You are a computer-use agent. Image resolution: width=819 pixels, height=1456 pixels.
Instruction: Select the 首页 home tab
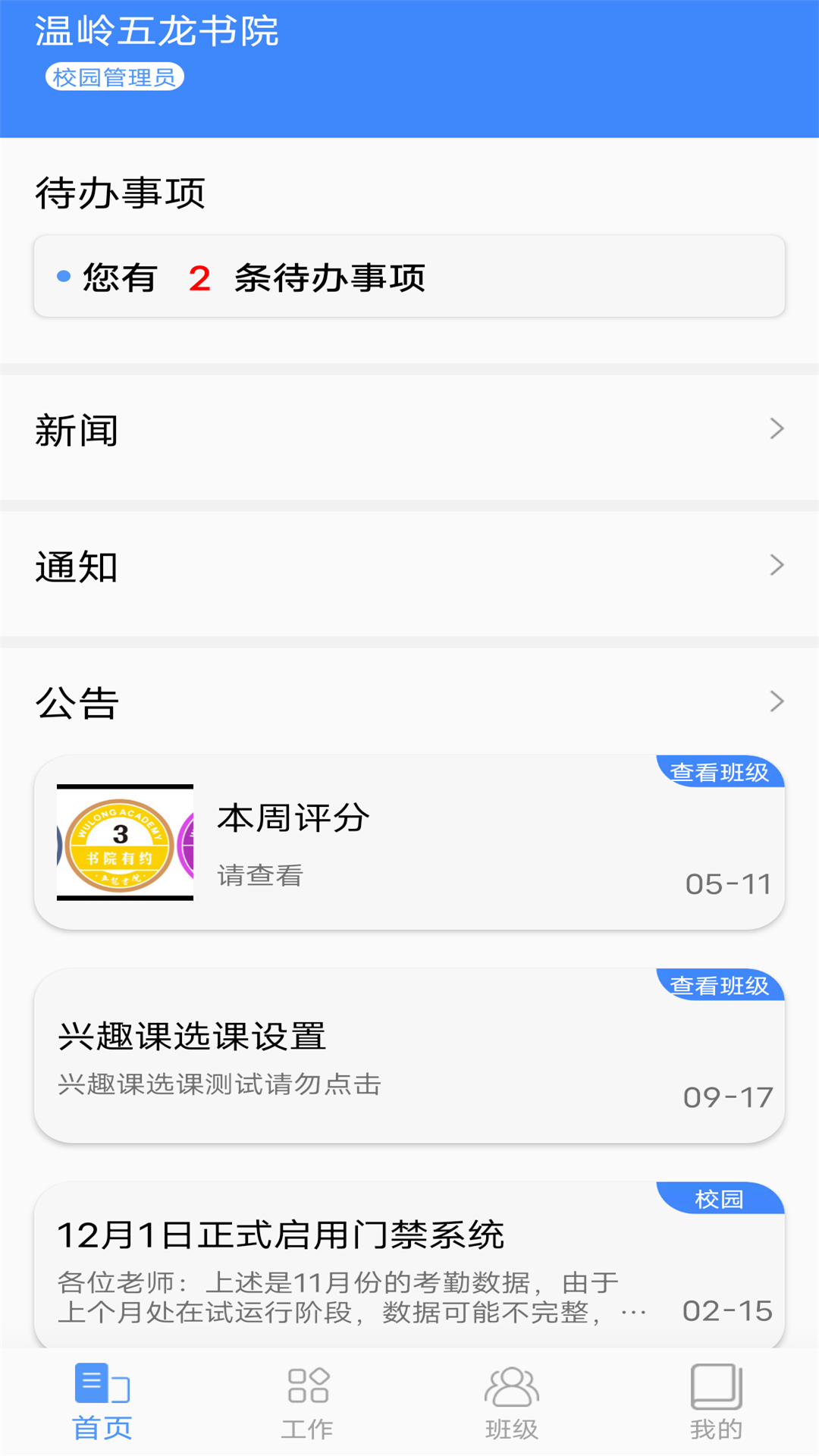pyautogui.click(x=102, y=1403)
